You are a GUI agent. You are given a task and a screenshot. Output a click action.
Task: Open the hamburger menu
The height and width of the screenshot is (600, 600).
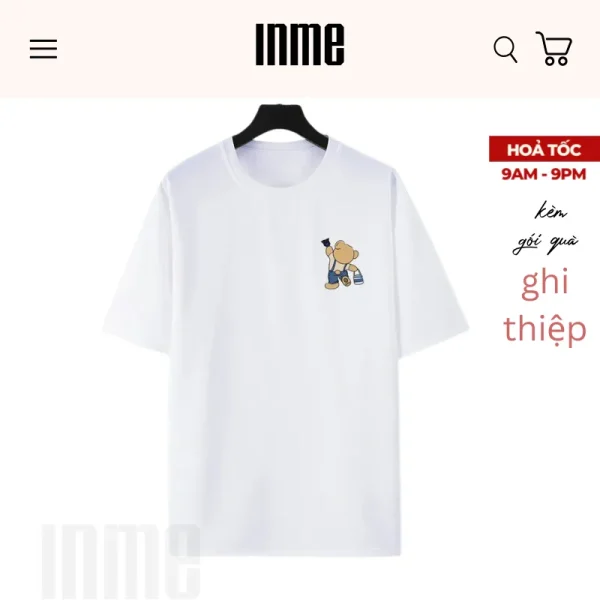tap(43, 49)
